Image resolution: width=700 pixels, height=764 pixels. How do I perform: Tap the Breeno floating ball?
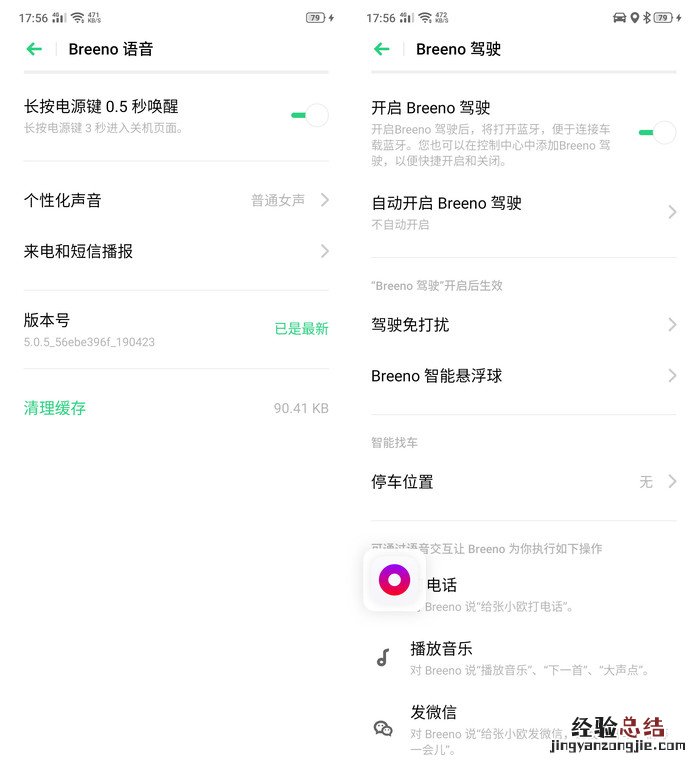coord(395,579)
